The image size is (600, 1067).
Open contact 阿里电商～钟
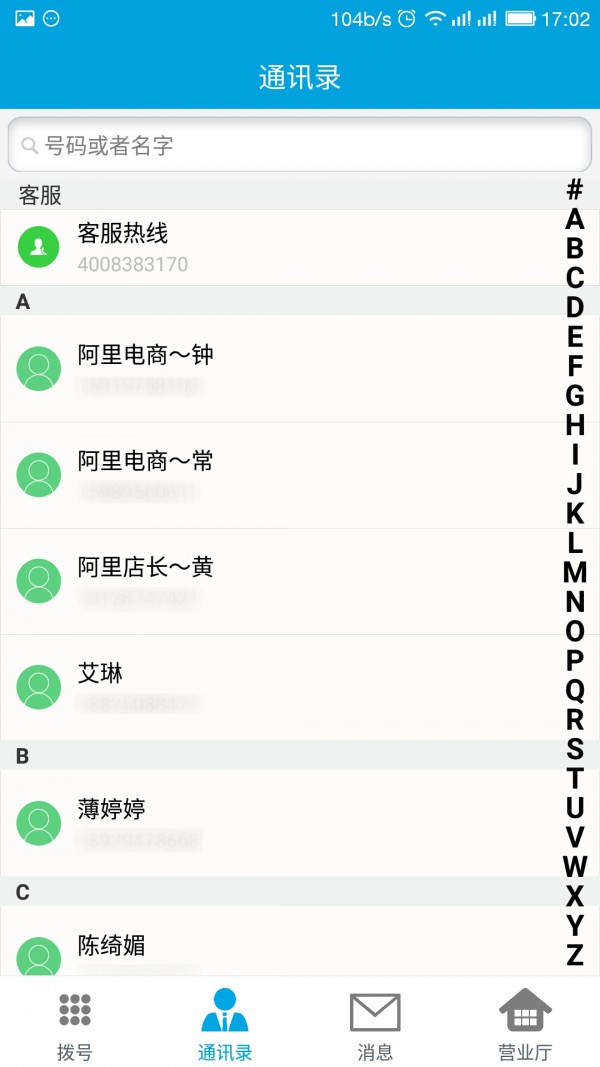280,368
